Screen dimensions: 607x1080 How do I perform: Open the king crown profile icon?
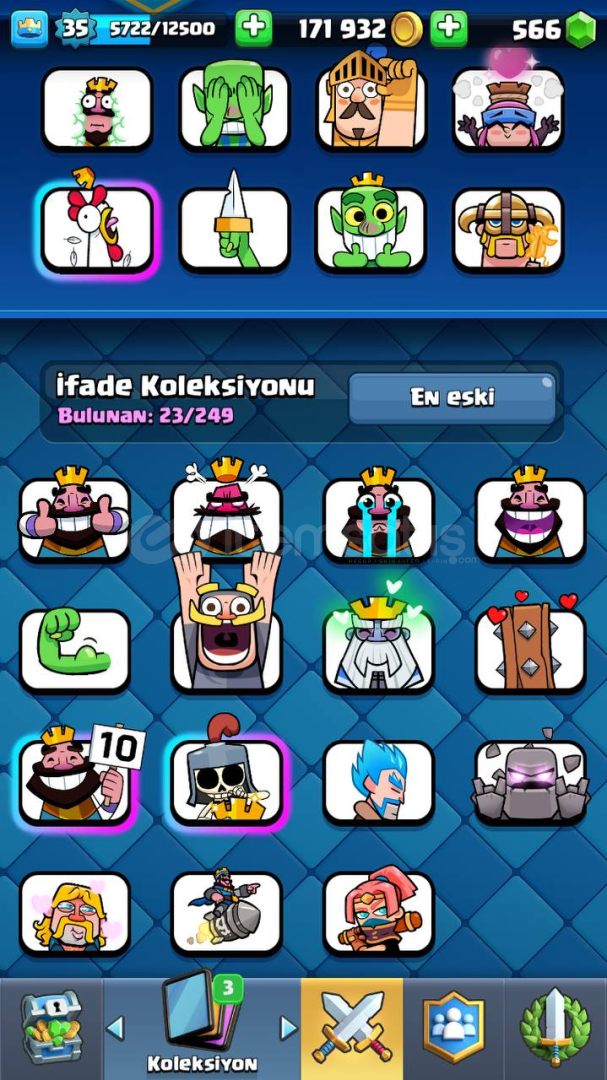point(30,29)
